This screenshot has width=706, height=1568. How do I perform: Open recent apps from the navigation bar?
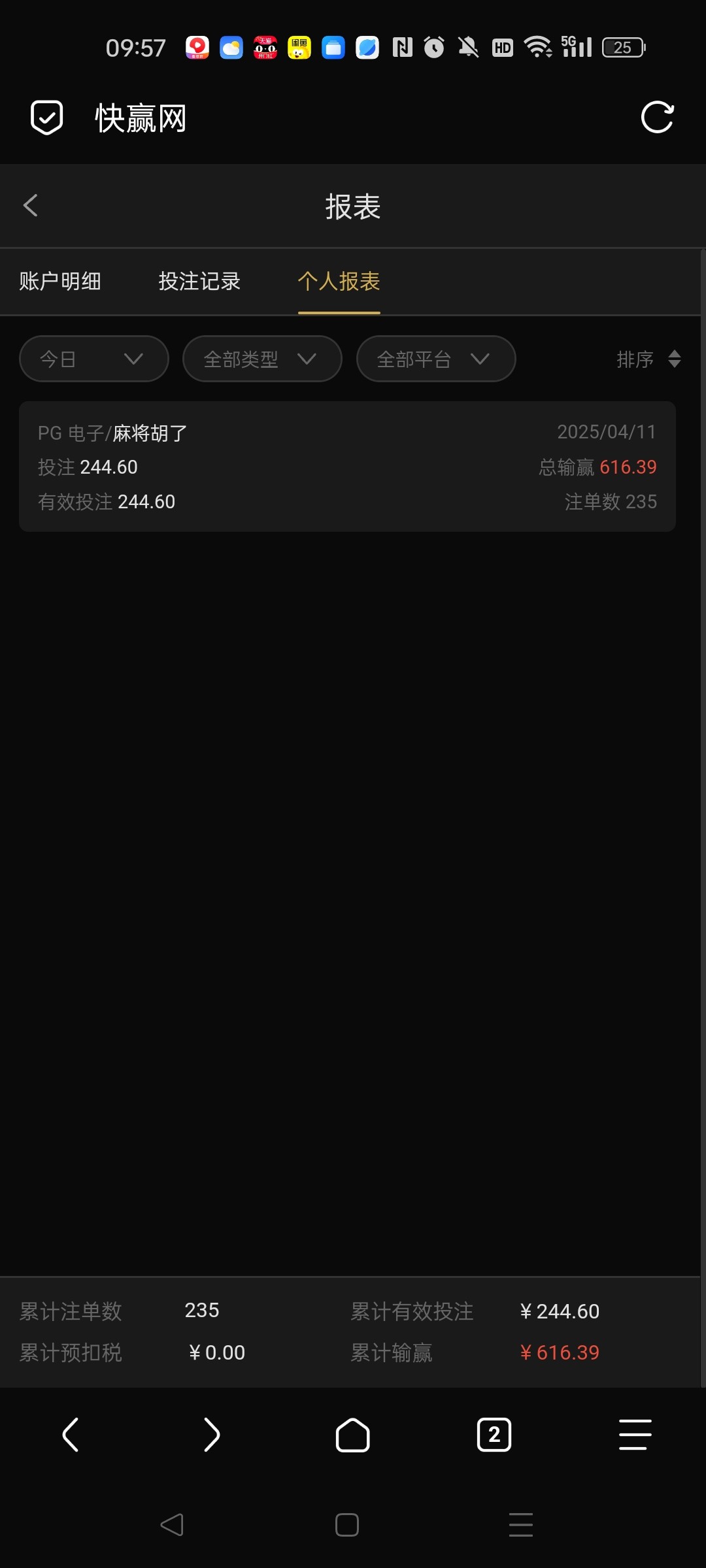[x=521, y=1525]
